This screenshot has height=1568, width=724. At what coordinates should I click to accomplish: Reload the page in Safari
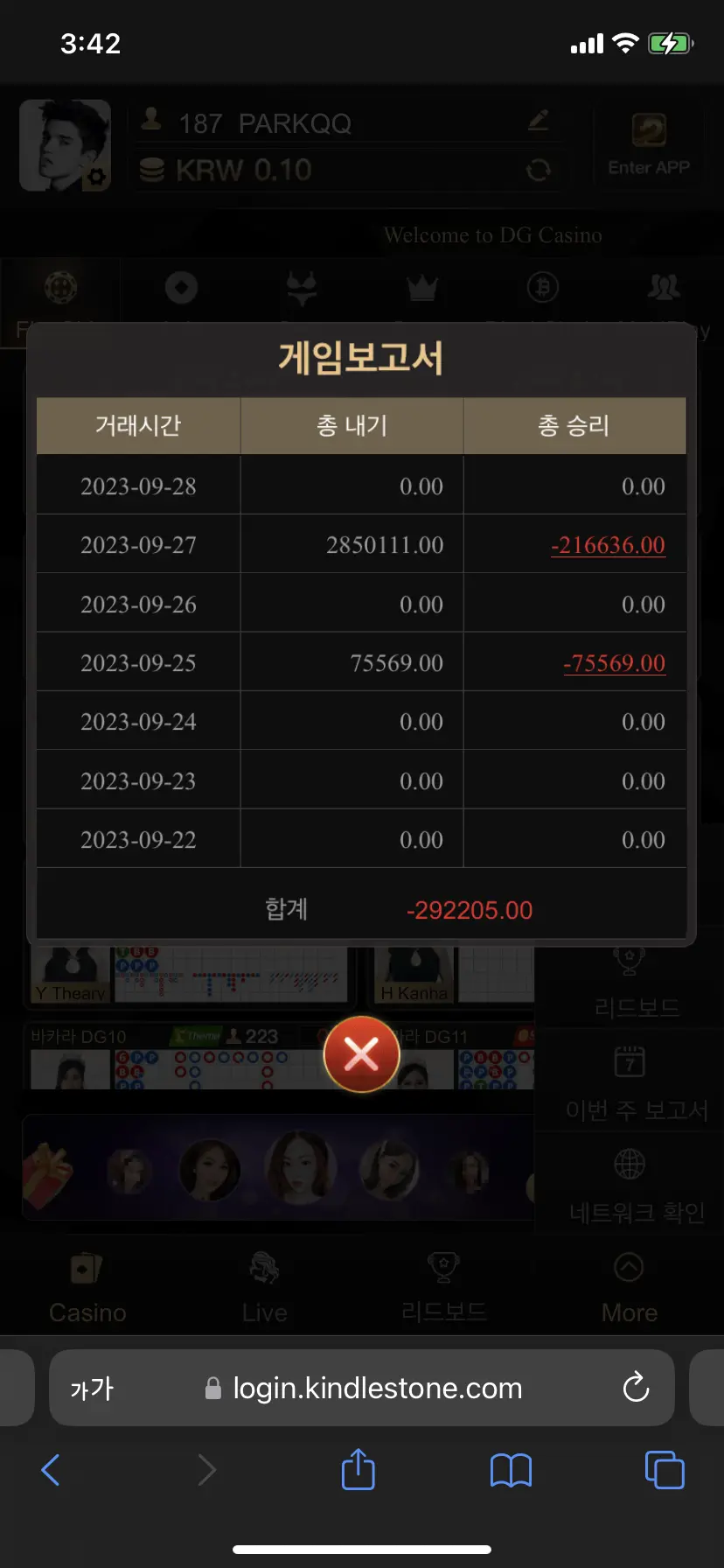click(x=636, y=1388)
